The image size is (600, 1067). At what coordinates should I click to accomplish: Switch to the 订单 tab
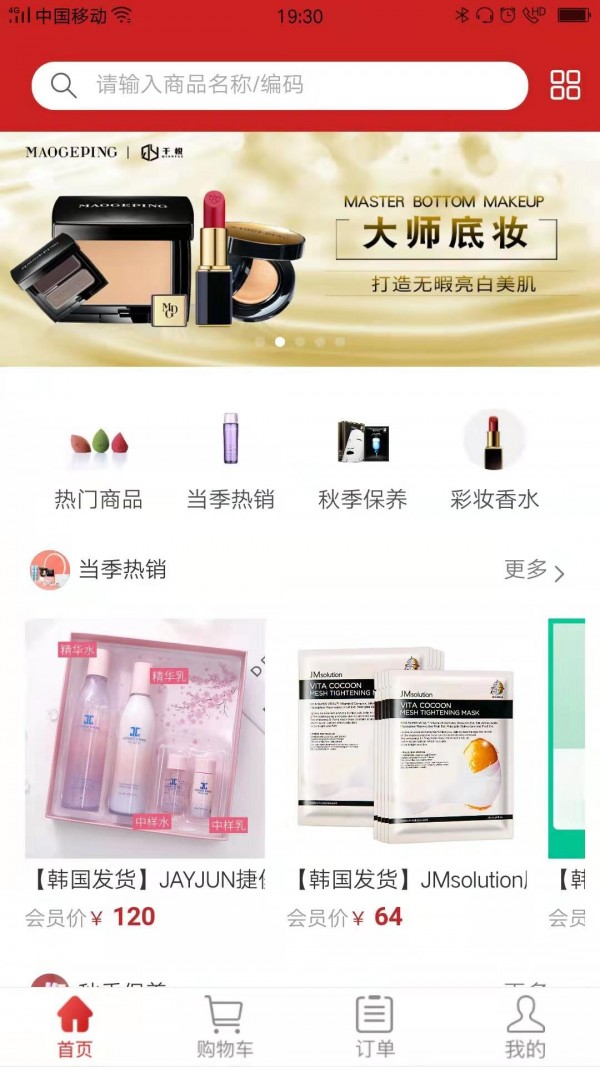(375, 1027)
